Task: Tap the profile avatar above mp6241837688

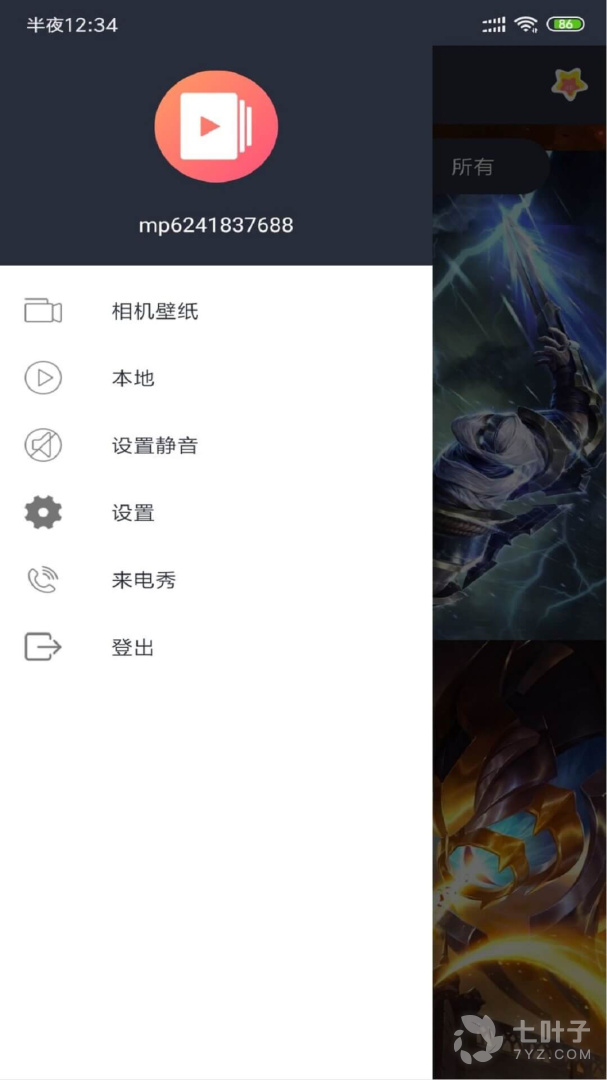Action: coord(216,126)
